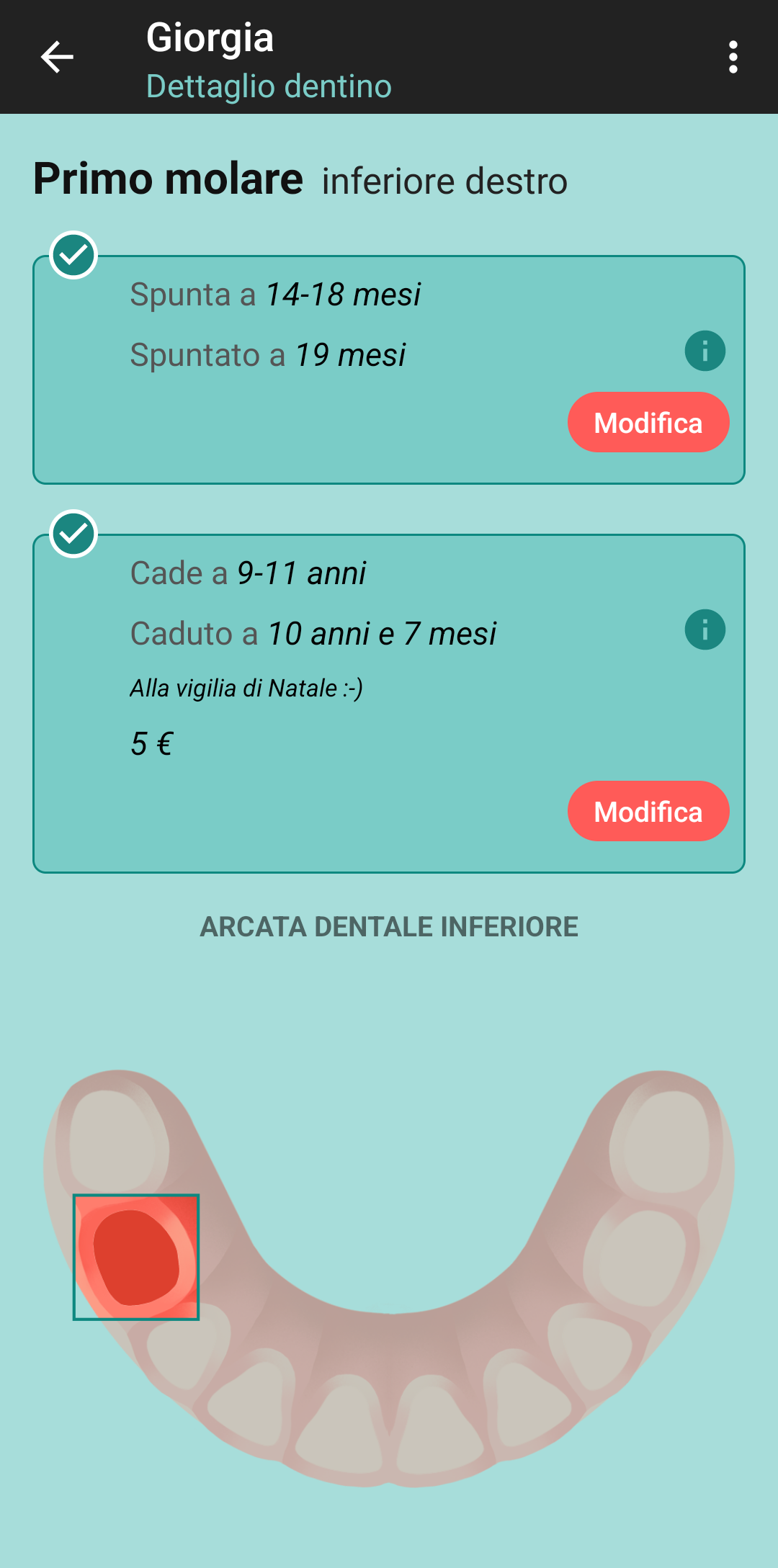Tap Modifica in the Caduto card
778x1568 pixels.
(x=648, y=812)
